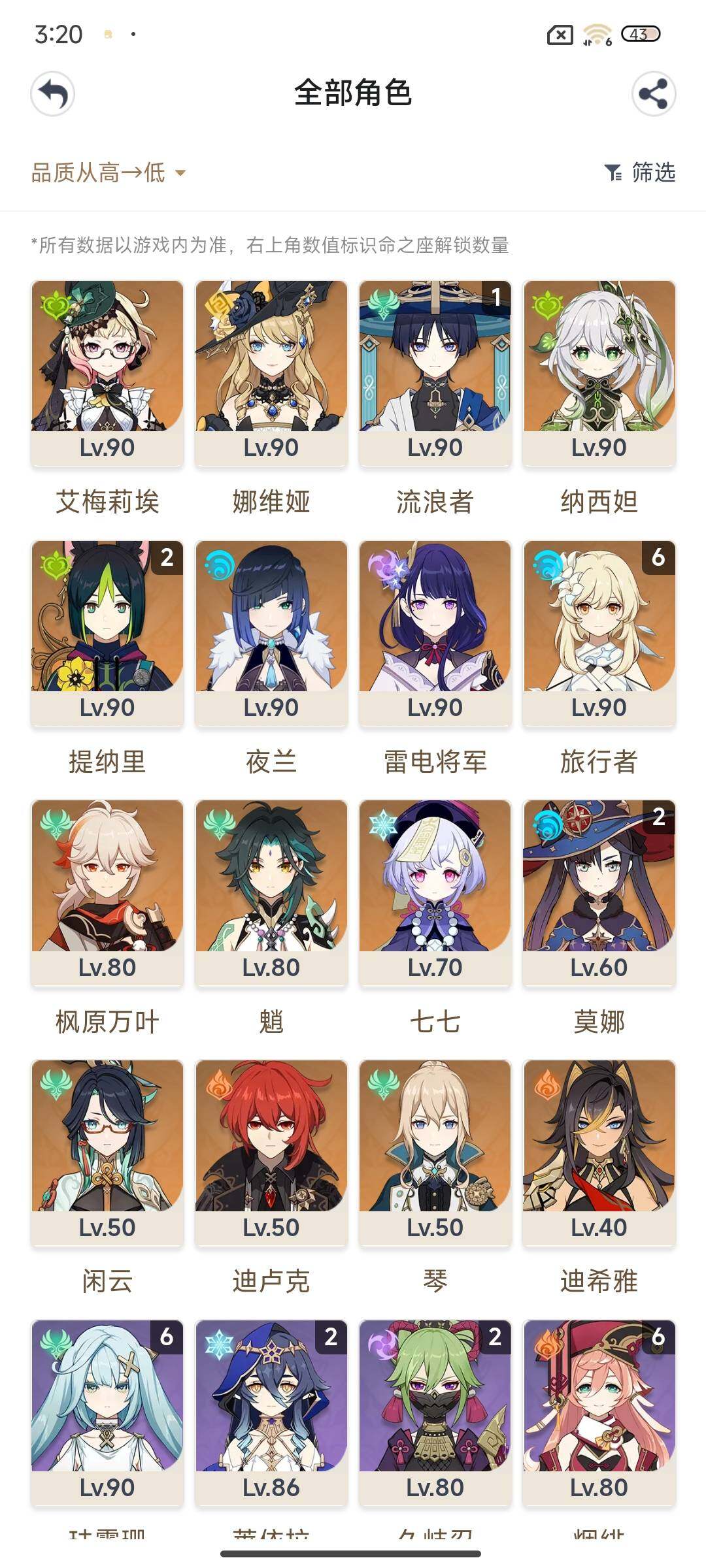The height and width of the screenshot is (1568, 706).
Task: Tap the 夜兰 character card
Action: click(x=271, y=632)
